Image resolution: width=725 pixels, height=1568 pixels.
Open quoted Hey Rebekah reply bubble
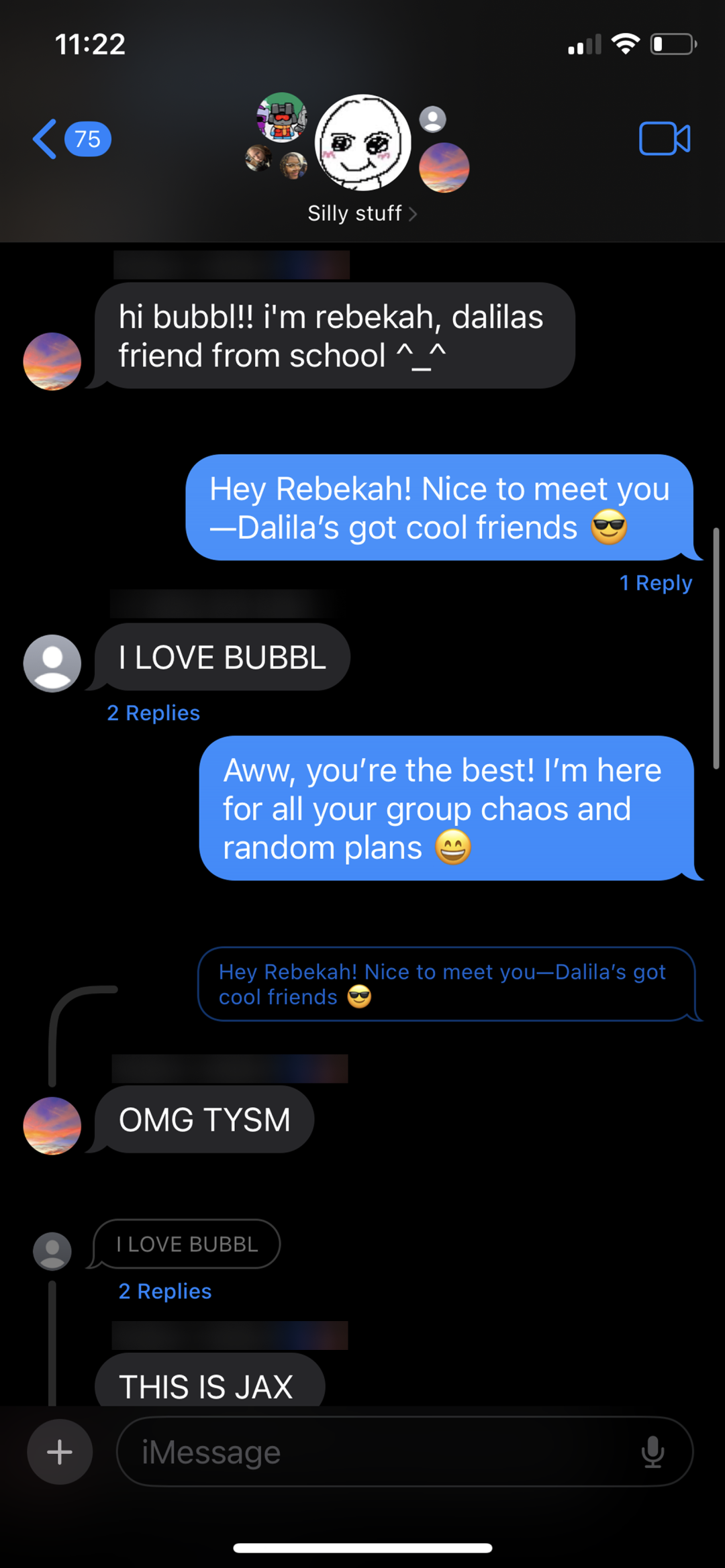[446, 984]
